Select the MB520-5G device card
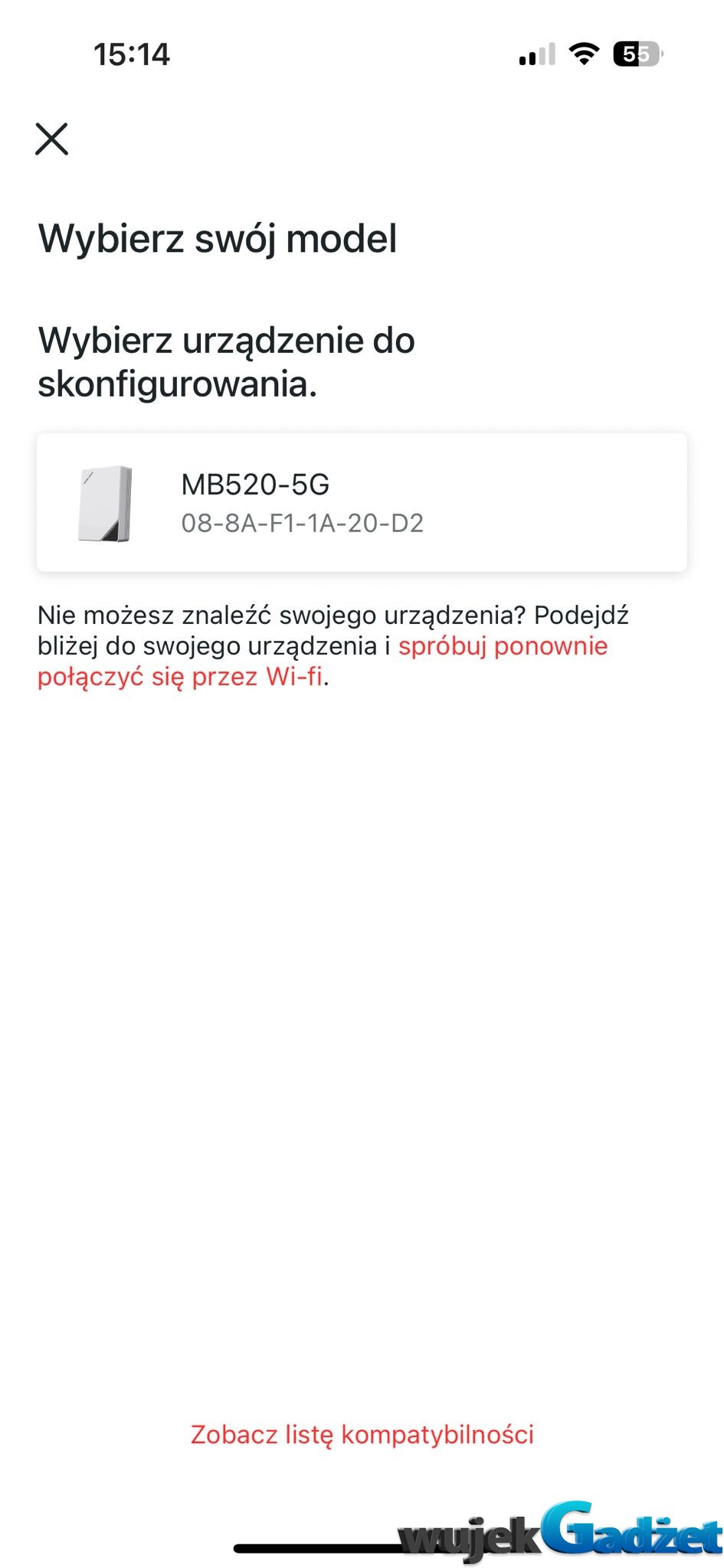Viewport: 724px width, 1568px height. pyautogui.click(x=362, y=502)
